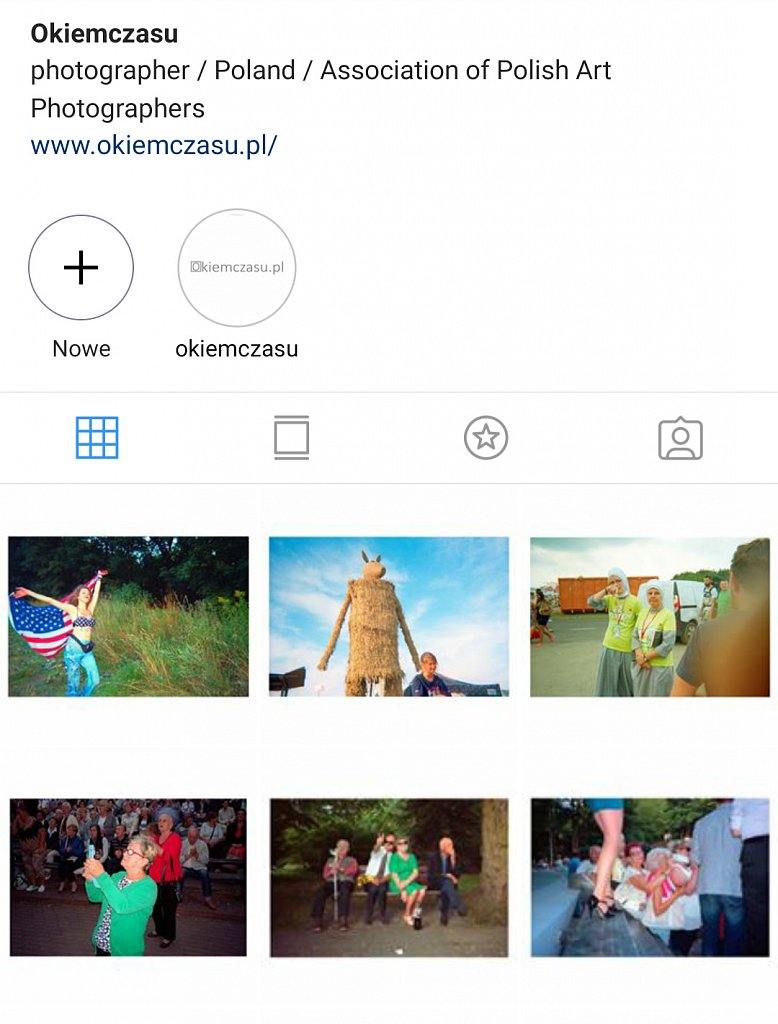Switch to the grid view tab
Image resolution: width=778 pixels, height=1024 pixels.
coord(97,438)
